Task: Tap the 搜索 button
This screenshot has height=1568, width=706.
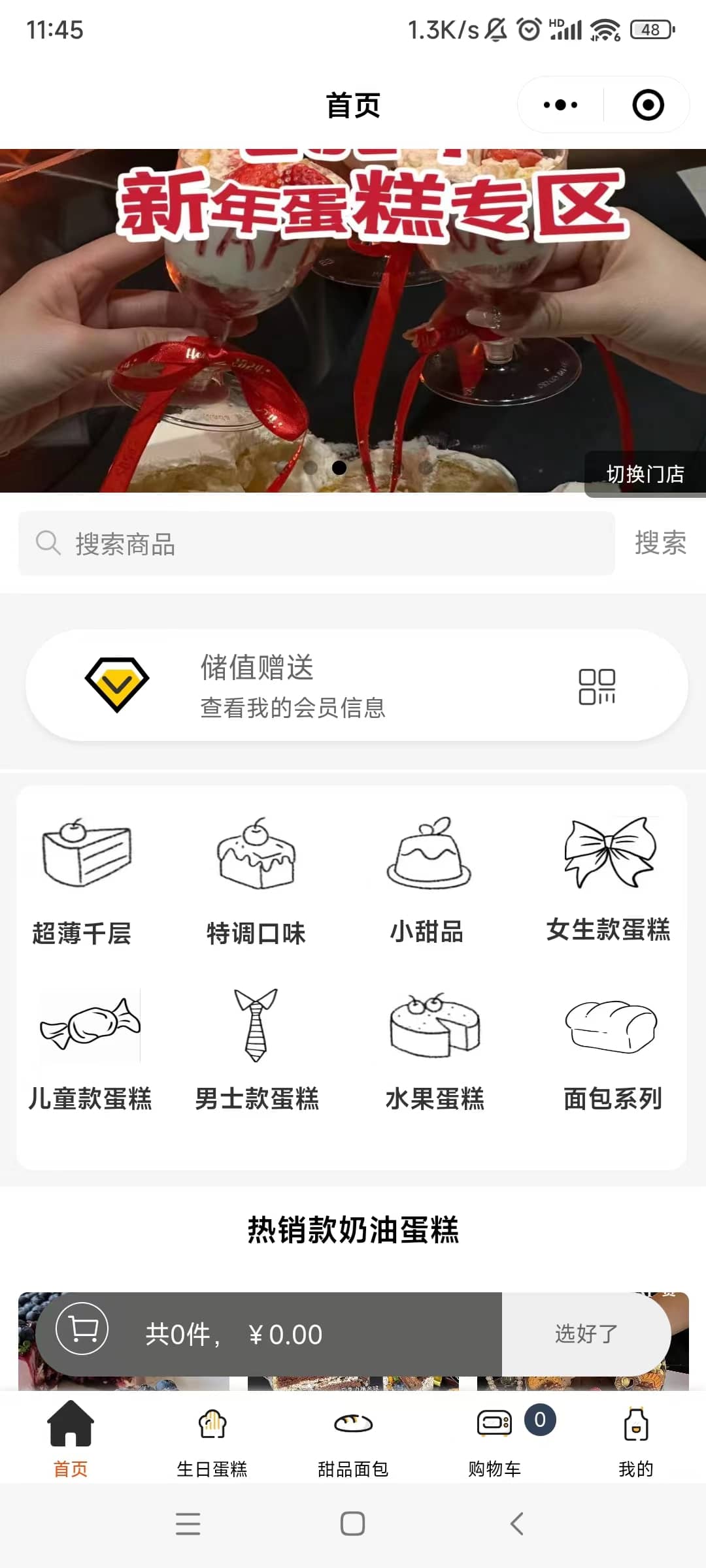Action: 660,543
